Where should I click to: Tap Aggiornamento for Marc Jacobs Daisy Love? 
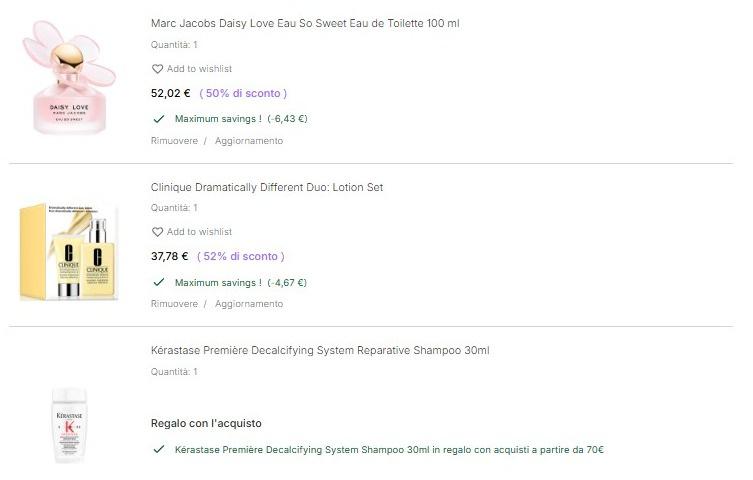[x=249, y=141]
